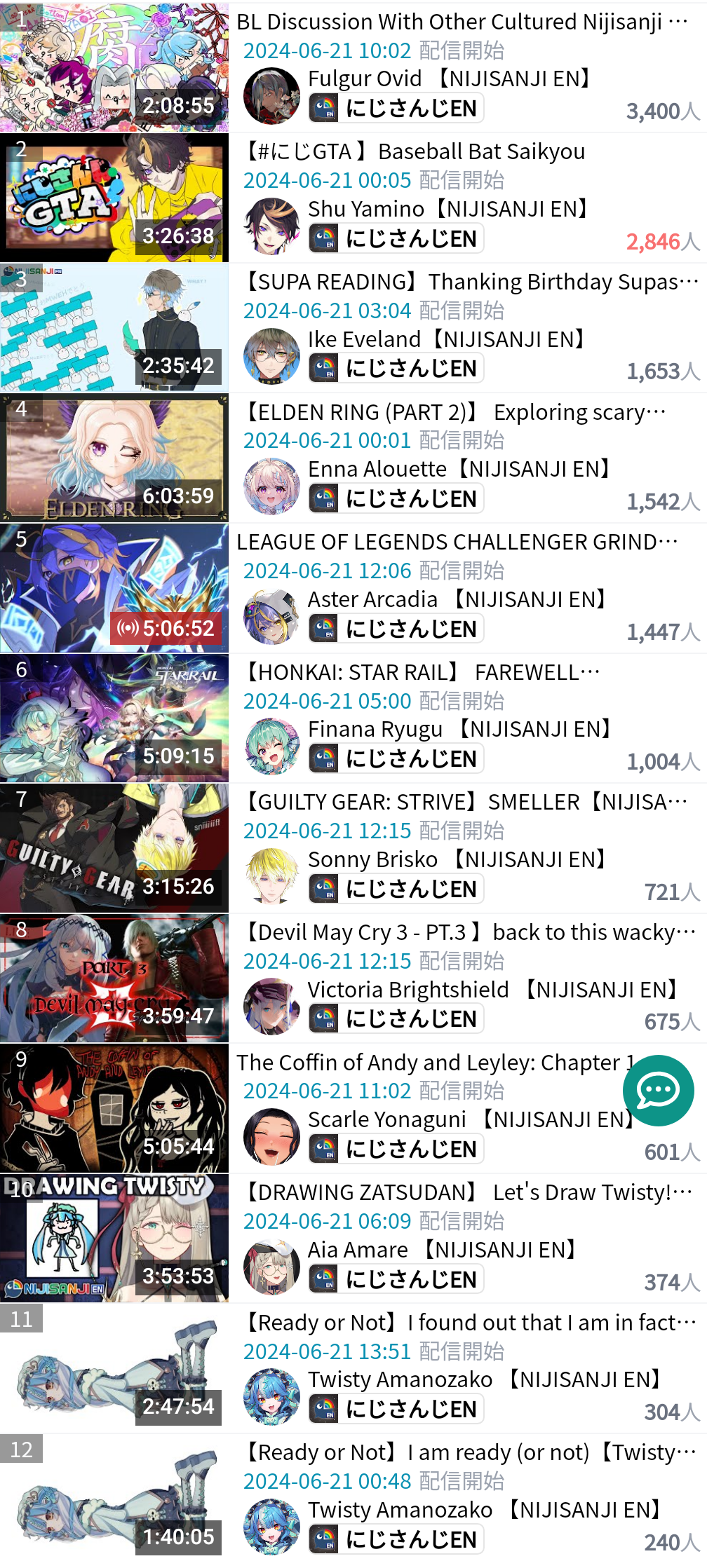The image size is (707, 1568).
Task: View Ike Eveland's channel avatar
Action: (x=271, y=356)
